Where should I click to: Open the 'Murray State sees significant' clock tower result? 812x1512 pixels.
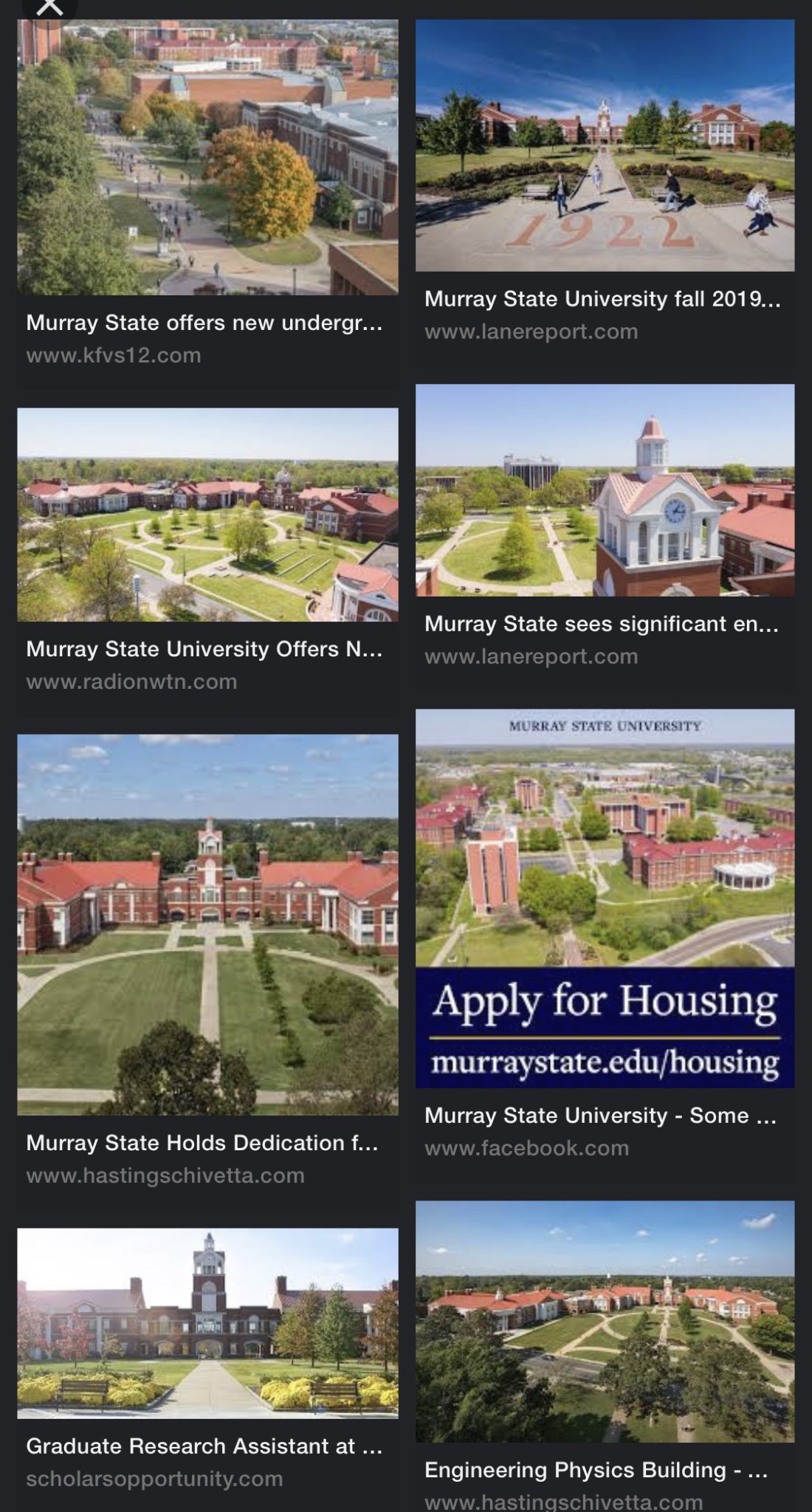(605, 490)
